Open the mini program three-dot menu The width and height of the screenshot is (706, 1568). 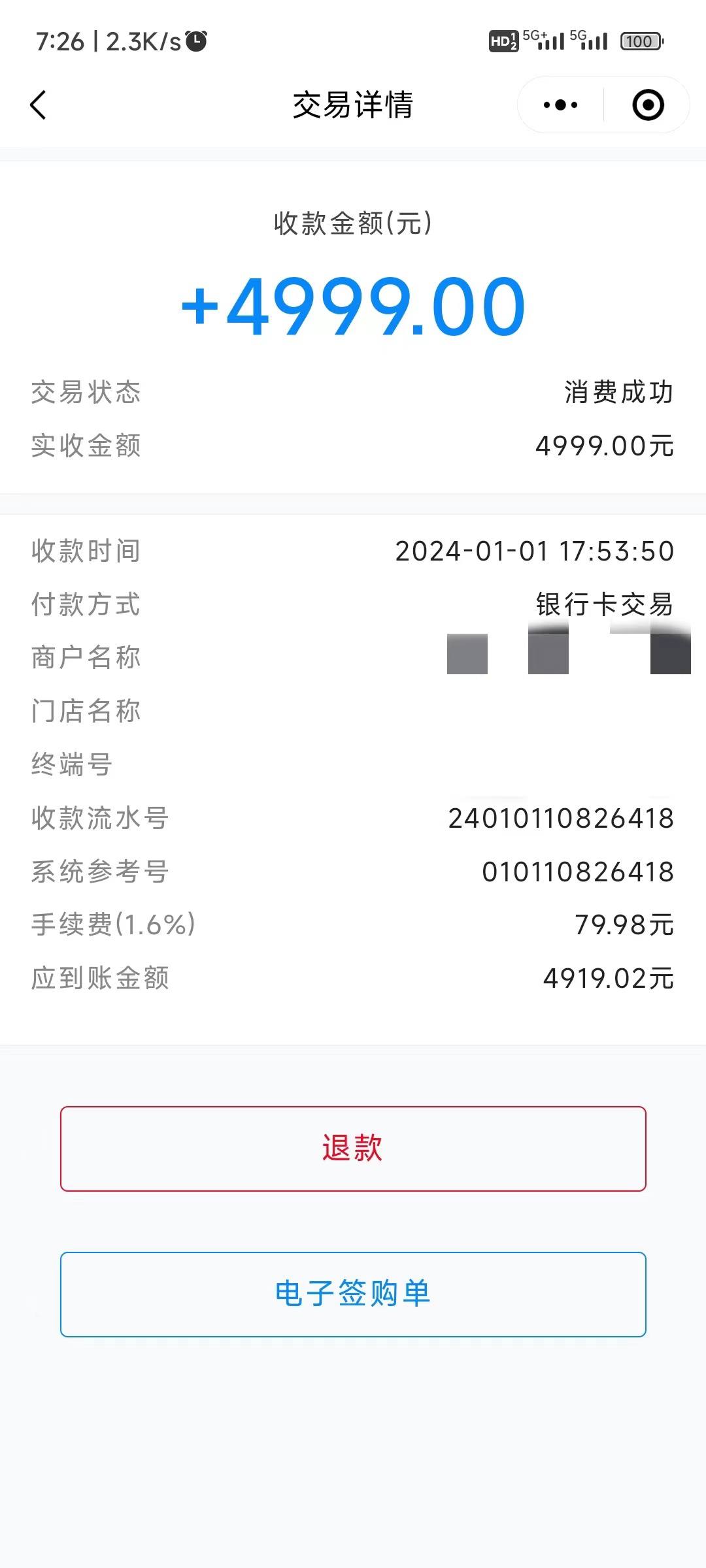click(560, 105)
